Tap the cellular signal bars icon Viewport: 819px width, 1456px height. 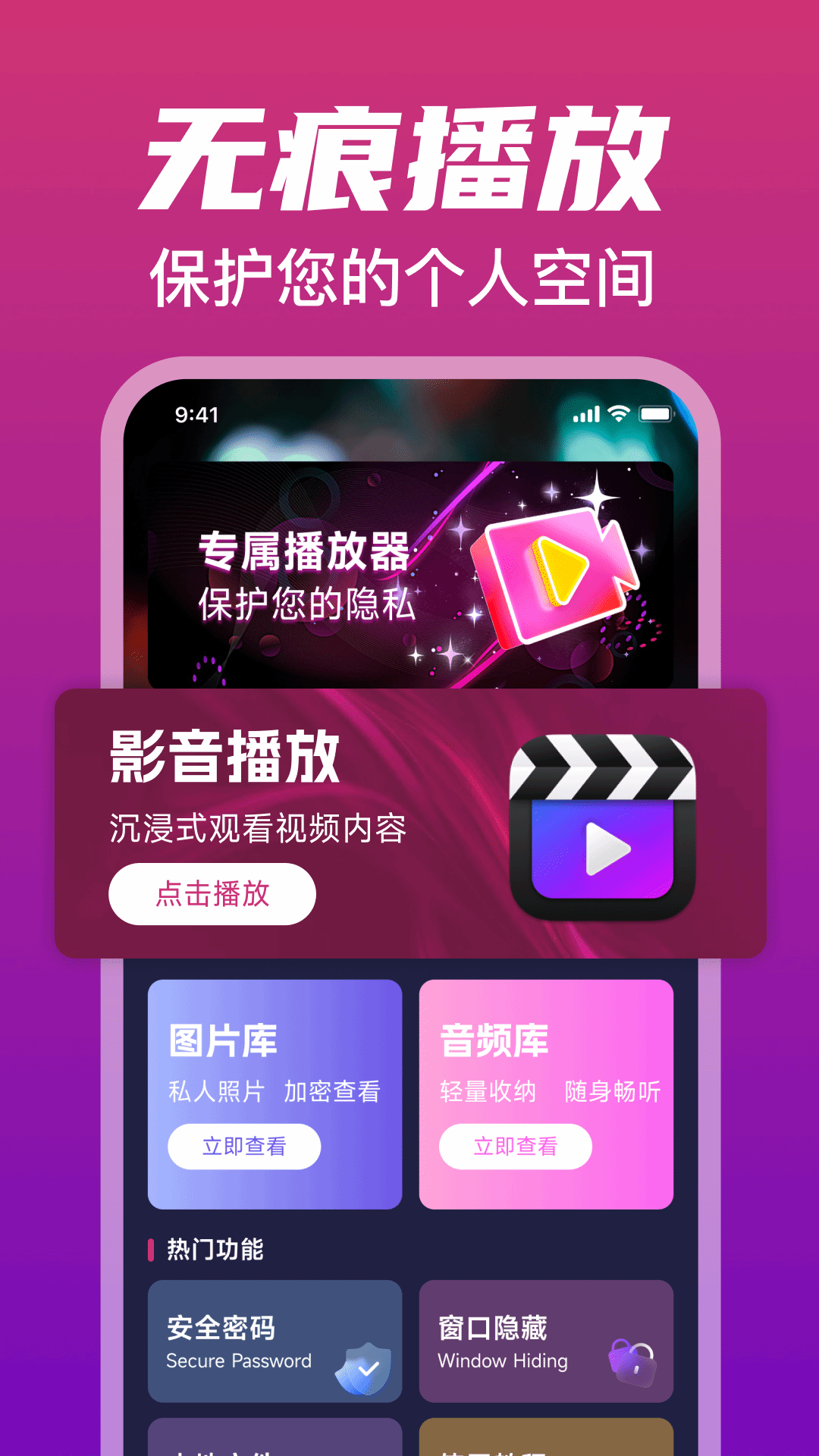click(x=585, y=414)
